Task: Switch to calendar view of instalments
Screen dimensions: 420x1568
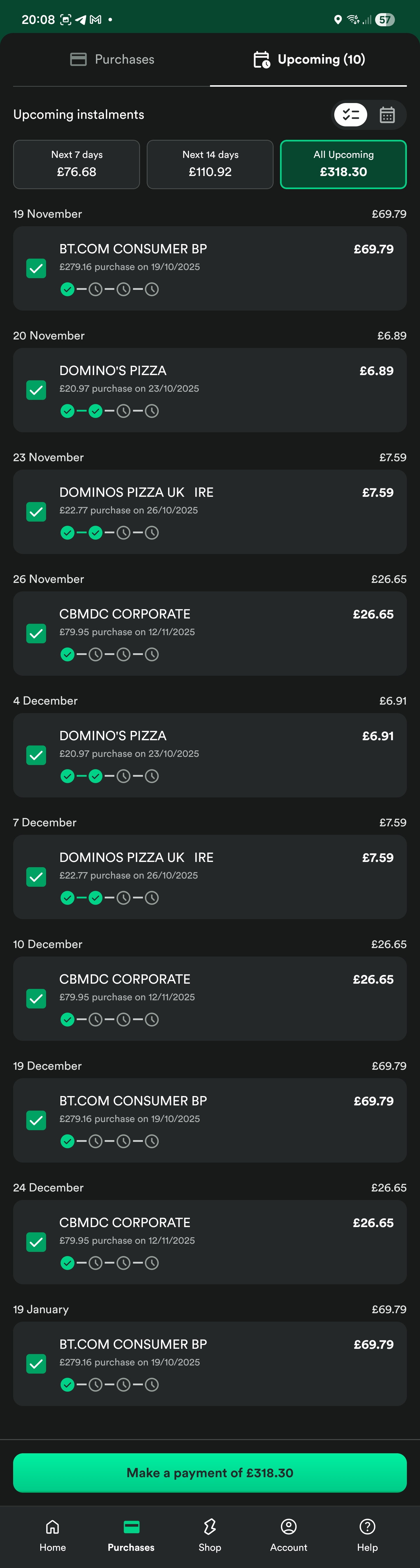Action: pyautogui.click(x=387, y=115)
